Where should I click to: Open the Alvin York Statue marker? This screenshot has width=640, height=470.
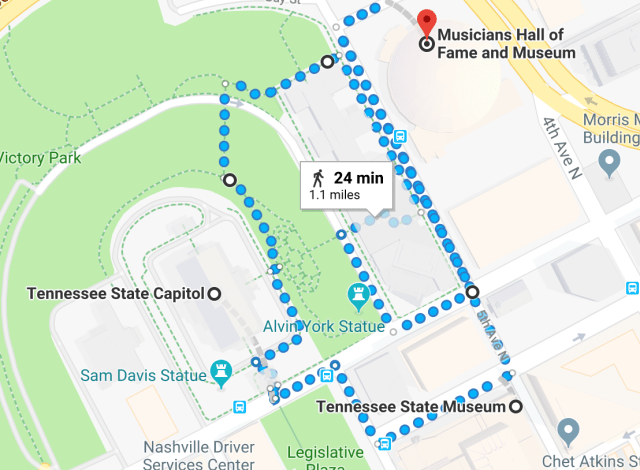[x=358, y=296]
